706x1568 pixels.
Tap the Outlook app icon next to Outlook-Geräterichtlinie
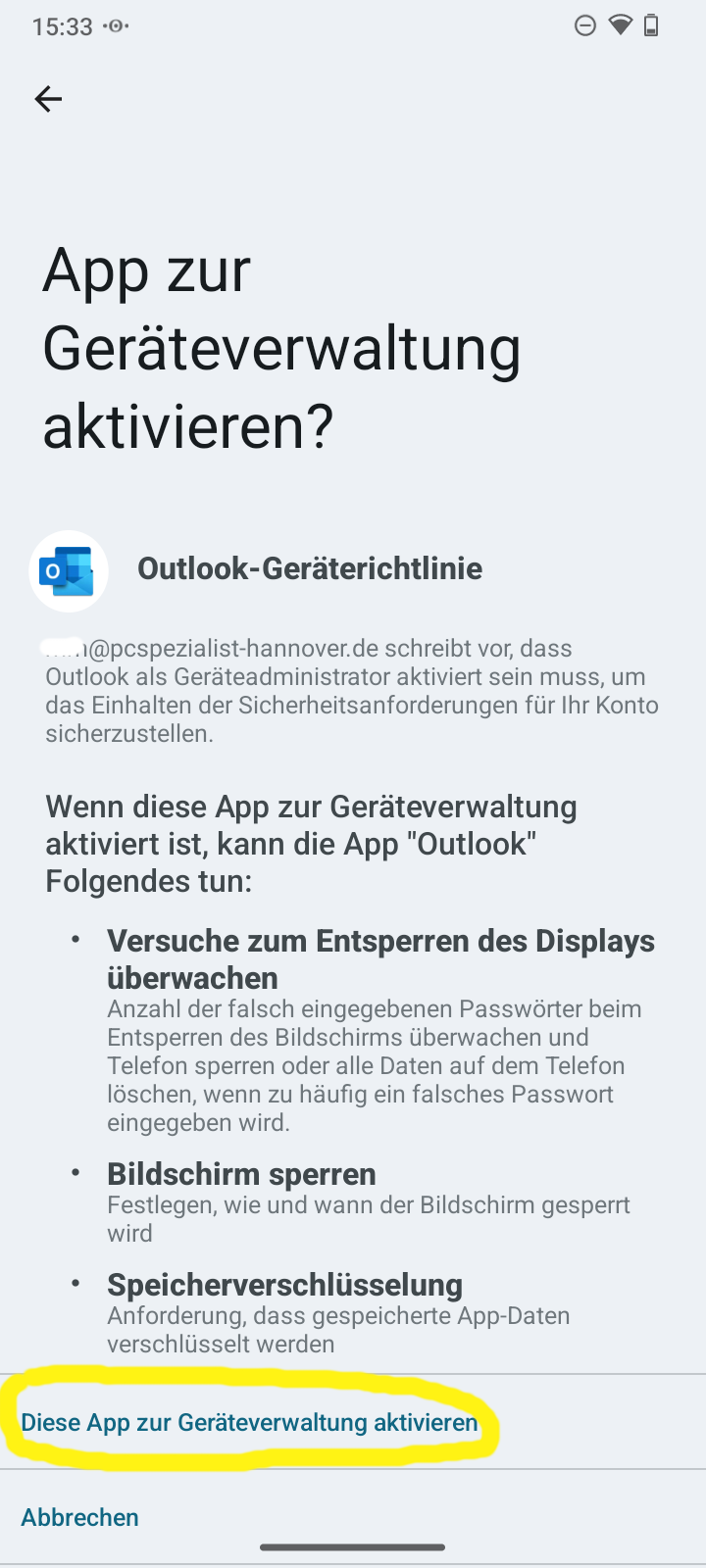68,569
